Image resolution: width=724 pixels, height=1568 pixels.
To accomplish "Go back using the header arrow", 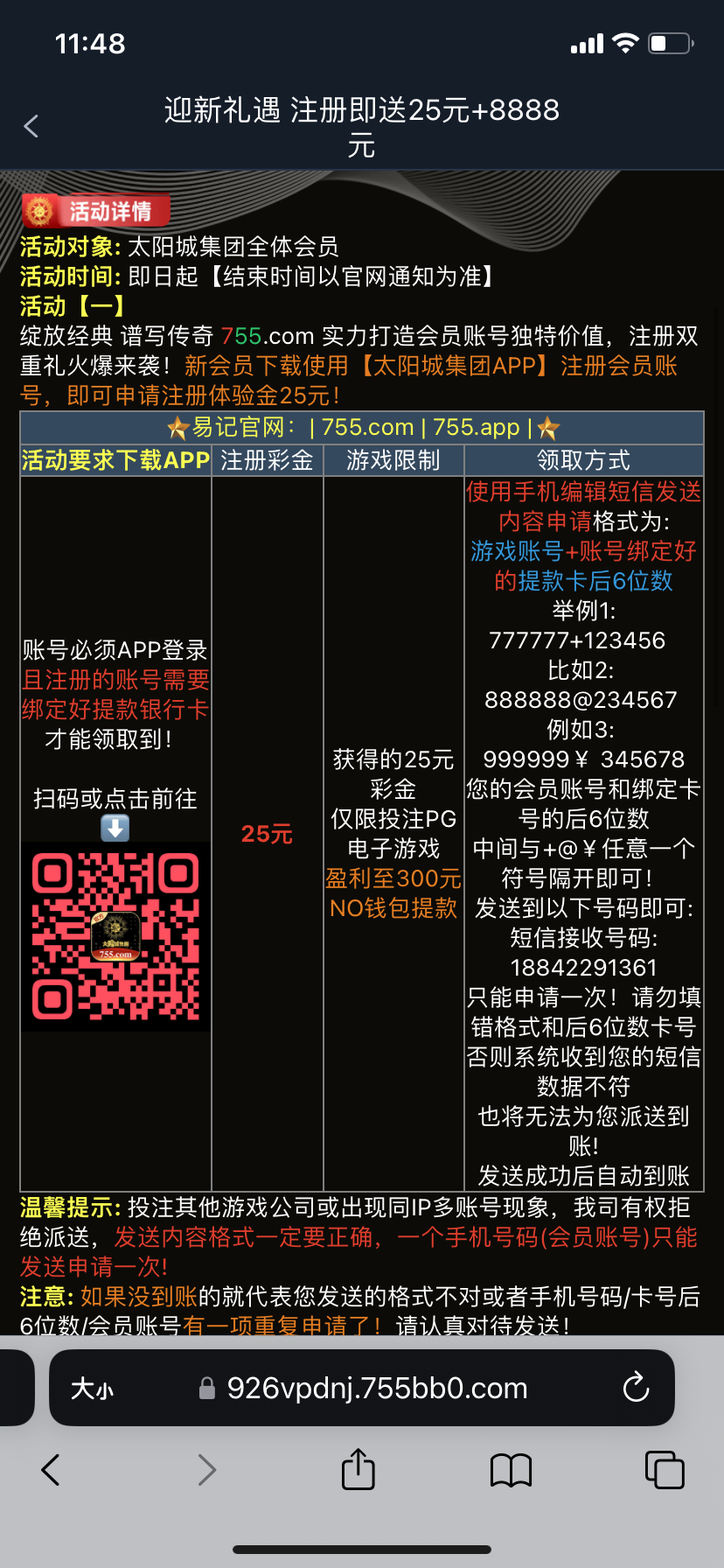I will pyautogui.click(x=31, y=127).
